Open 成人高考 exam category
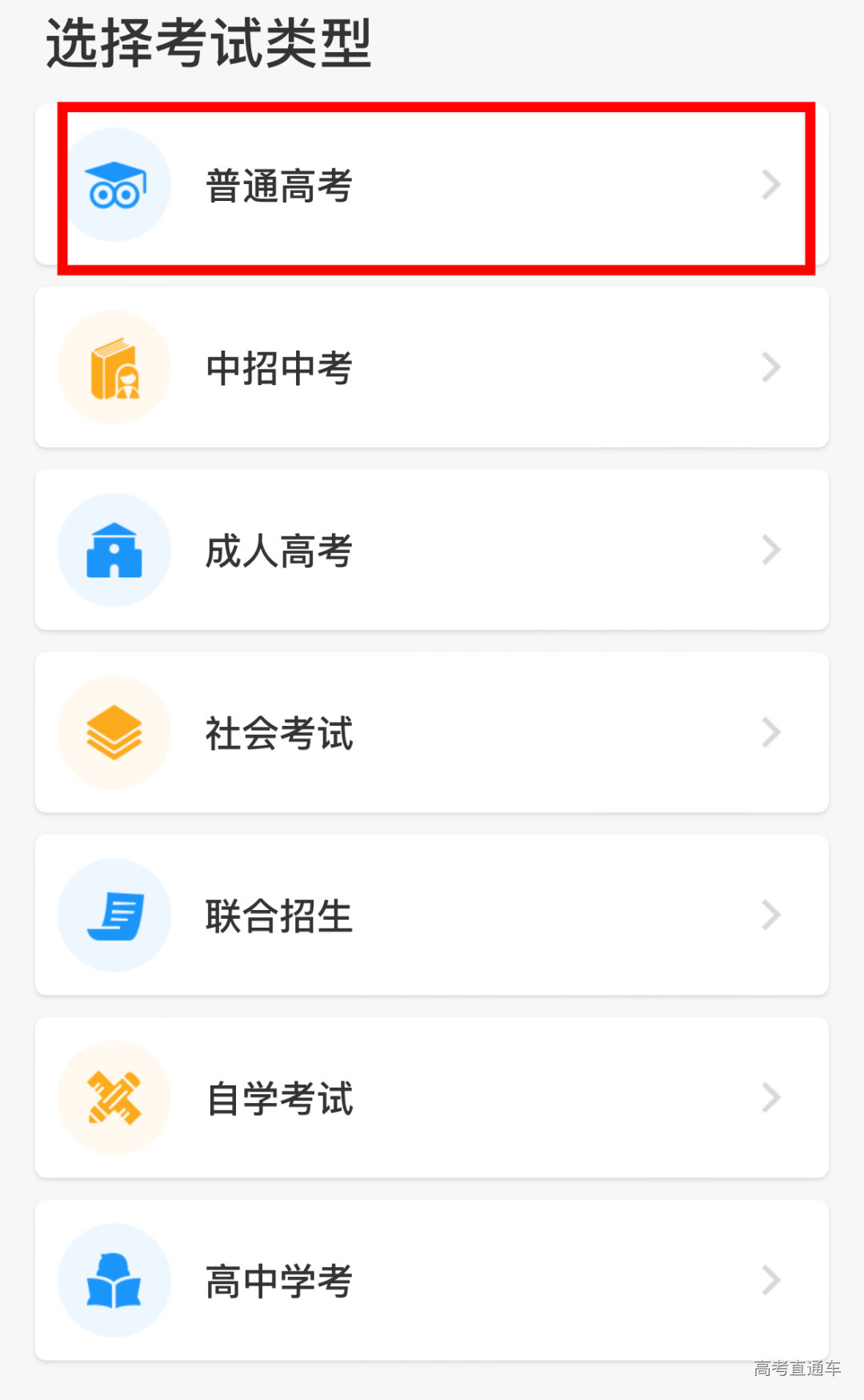 tap(432, 549)
